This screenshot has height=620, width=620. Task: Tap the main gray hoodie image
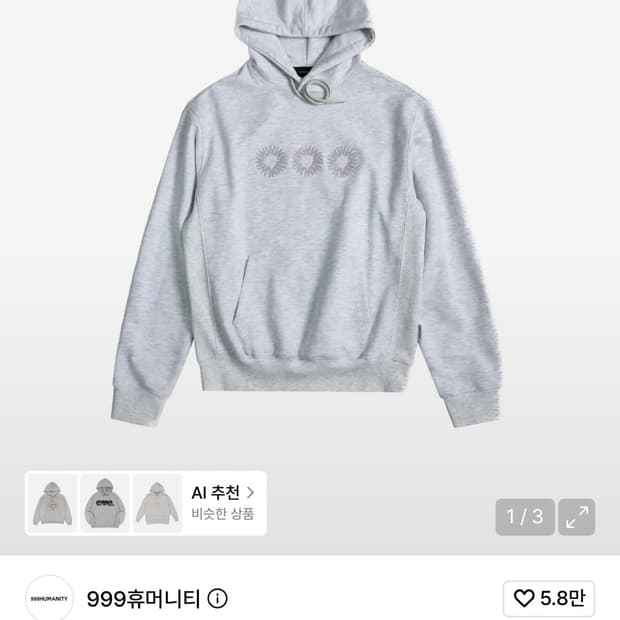[x=306, y=214]
